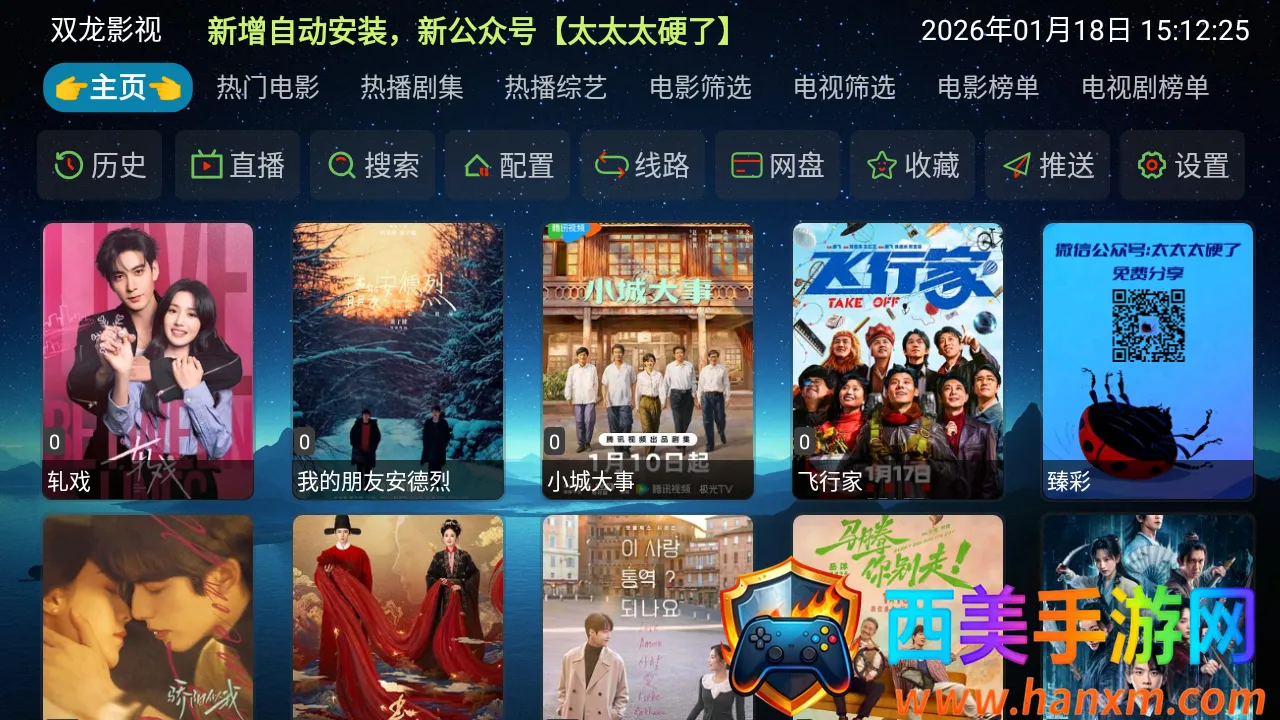Open the 配置 configuration button
This screenshot has width=1280, height=720.
[508, 165]
